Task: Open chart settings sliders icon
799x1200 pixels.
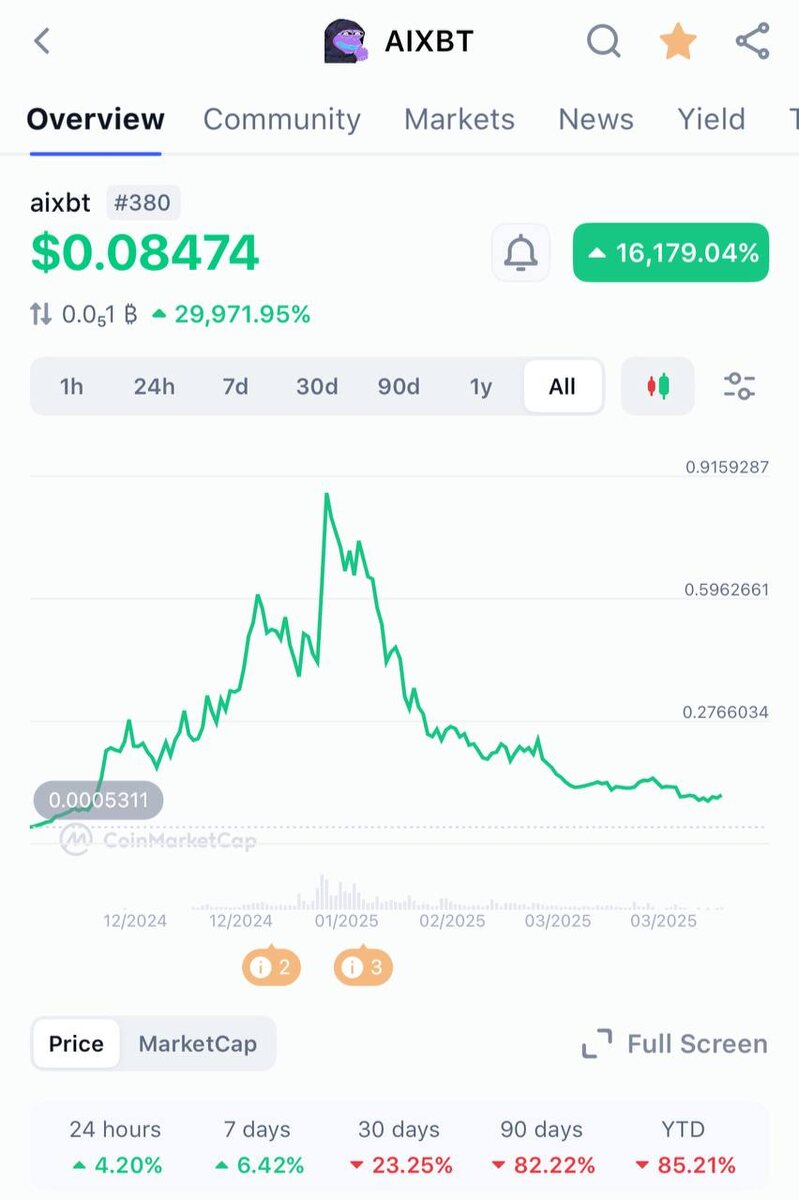Action: 739,386
